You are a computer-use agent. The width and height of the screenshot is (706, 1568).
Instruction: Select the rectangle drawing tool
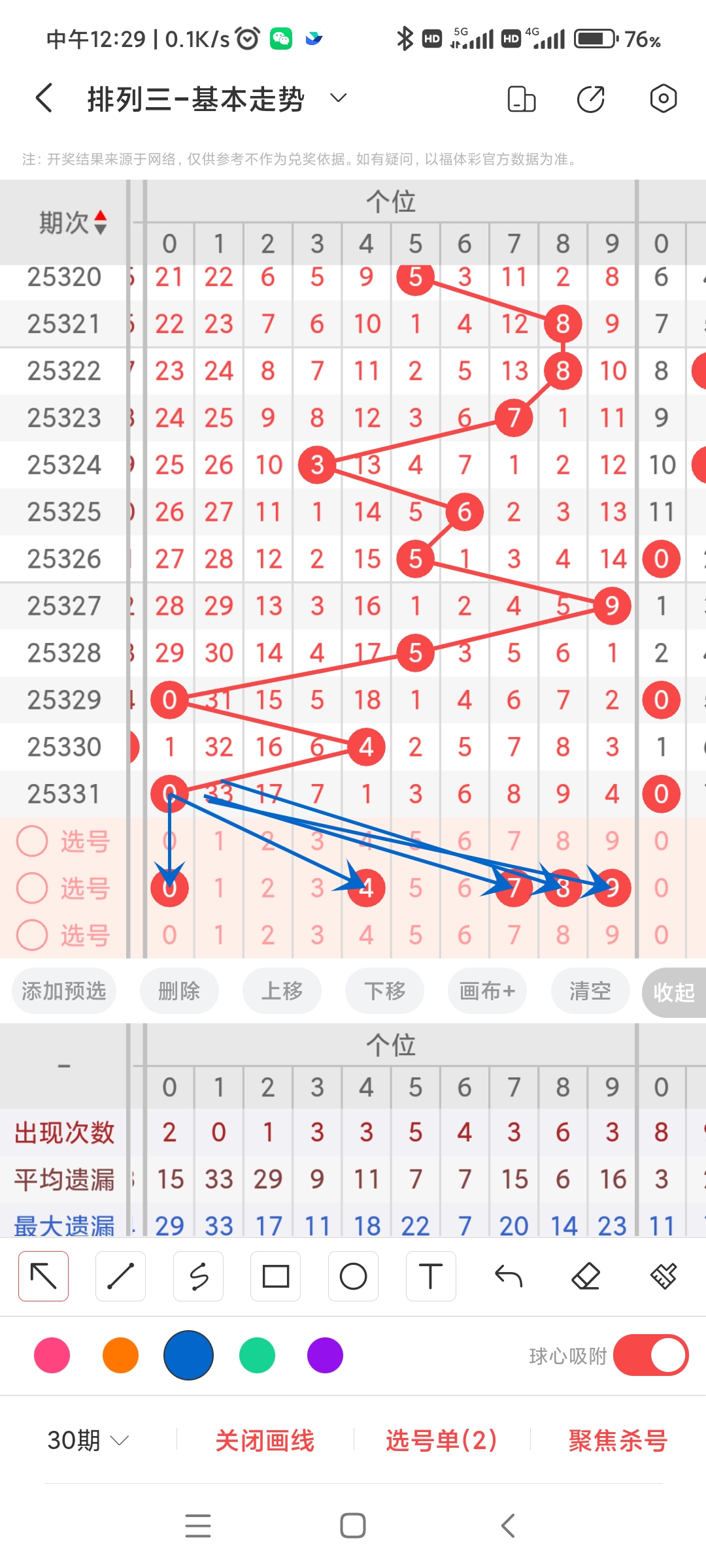click(276, 1276)
